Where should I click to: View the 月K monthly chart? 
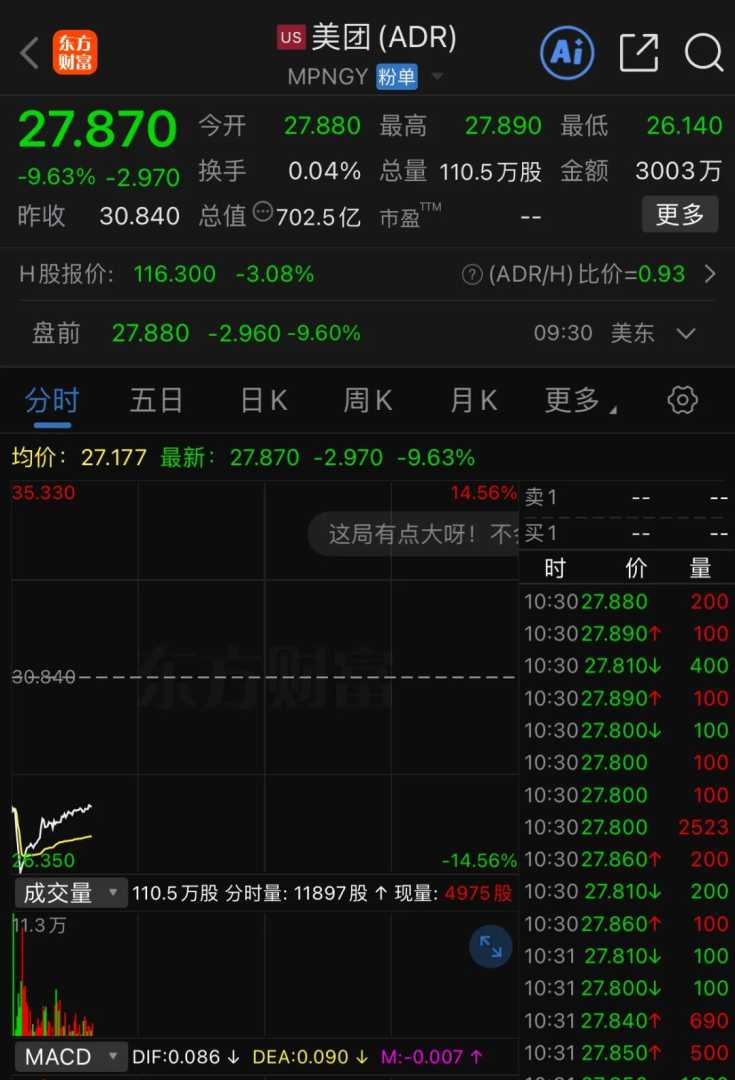pyautogui.click(x=474, y=401)
